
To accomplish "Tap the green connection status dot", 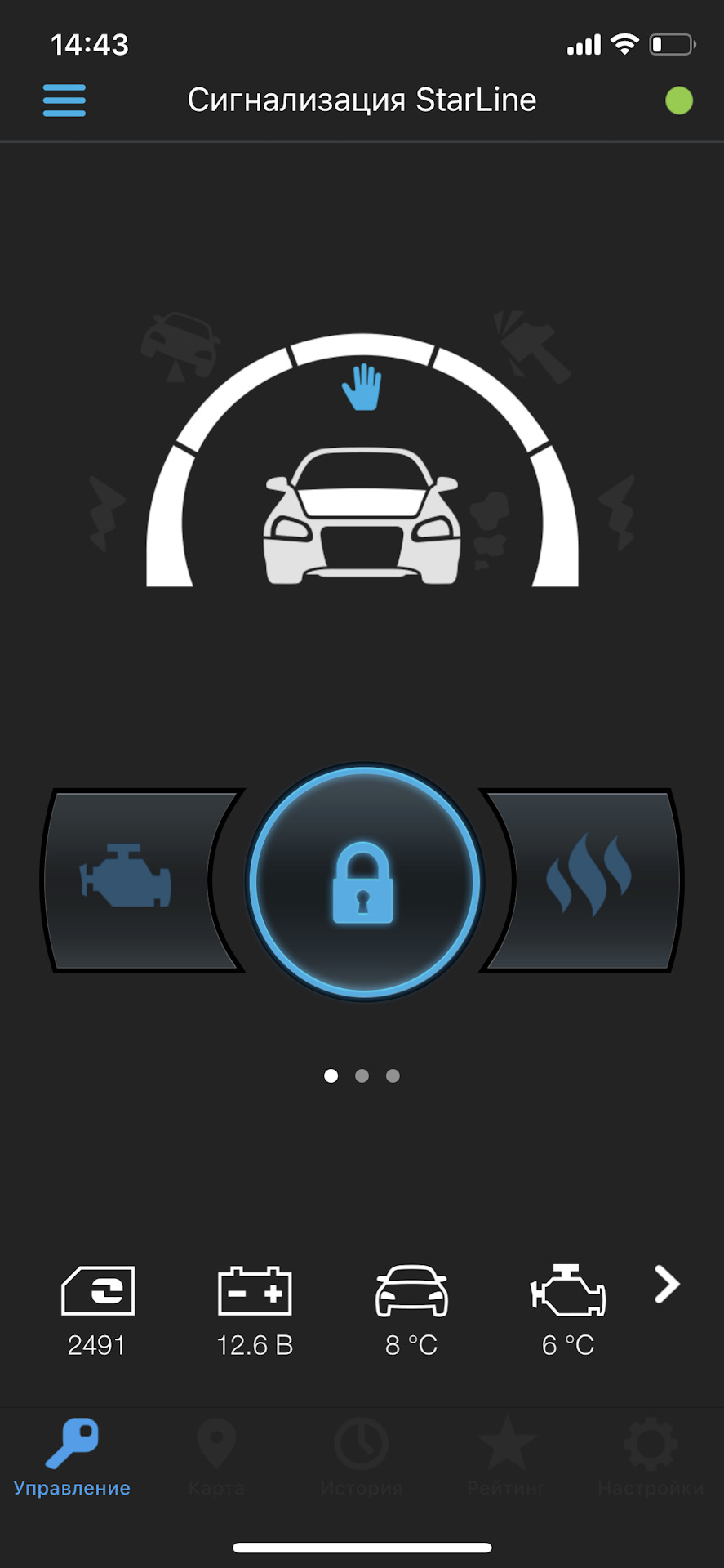I will coord(678,100).
